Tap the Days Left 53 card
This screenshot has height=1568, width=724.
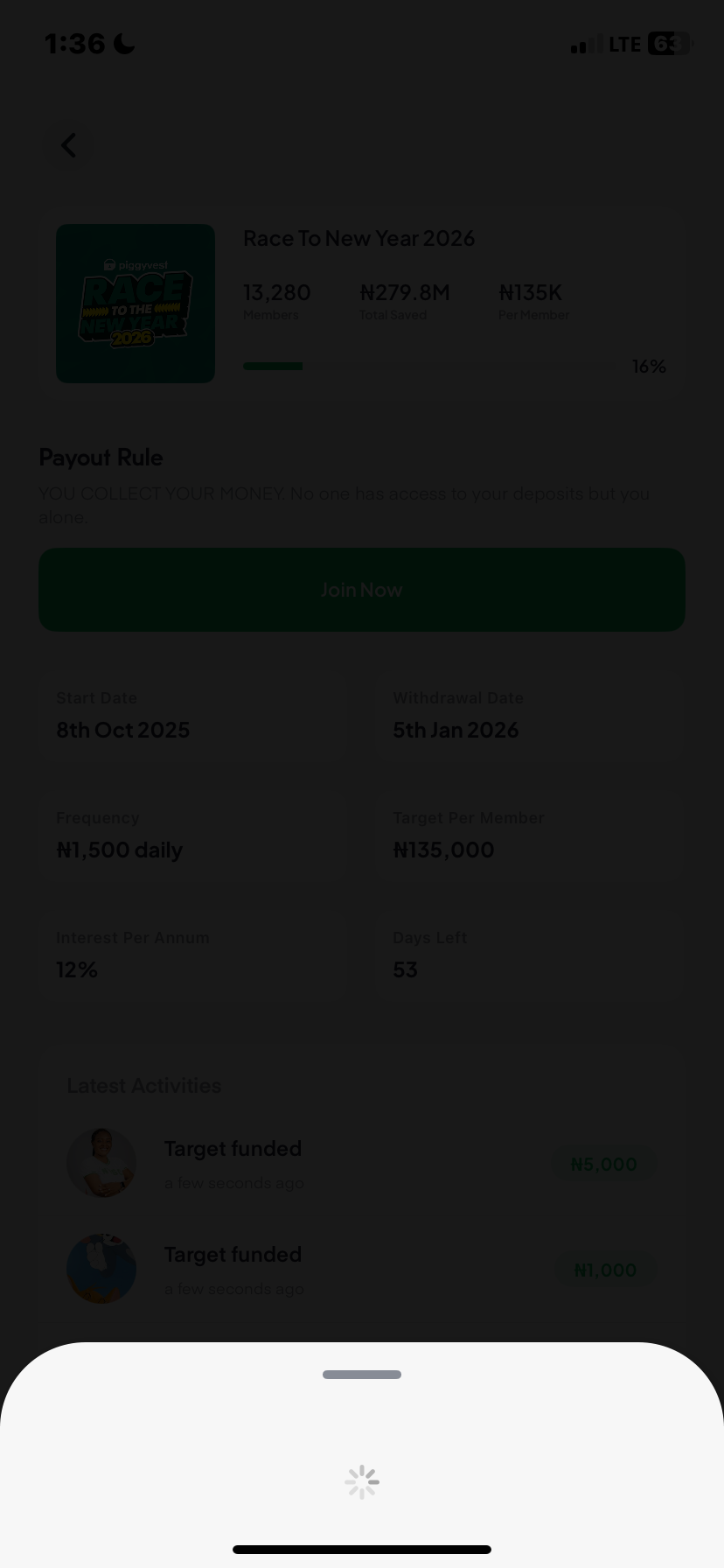530,955
